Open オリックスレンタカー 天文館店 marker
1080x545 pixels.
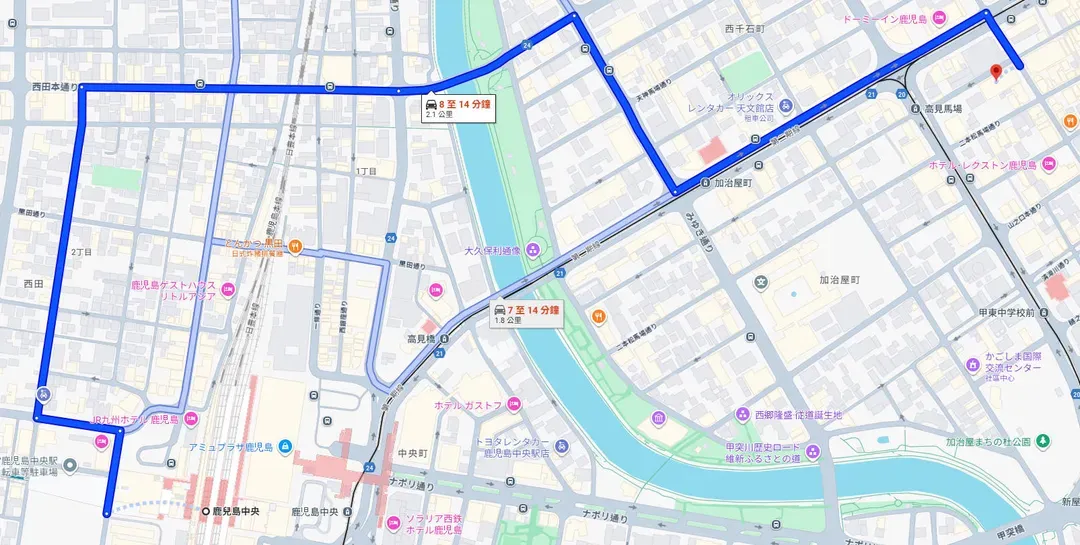786,105
